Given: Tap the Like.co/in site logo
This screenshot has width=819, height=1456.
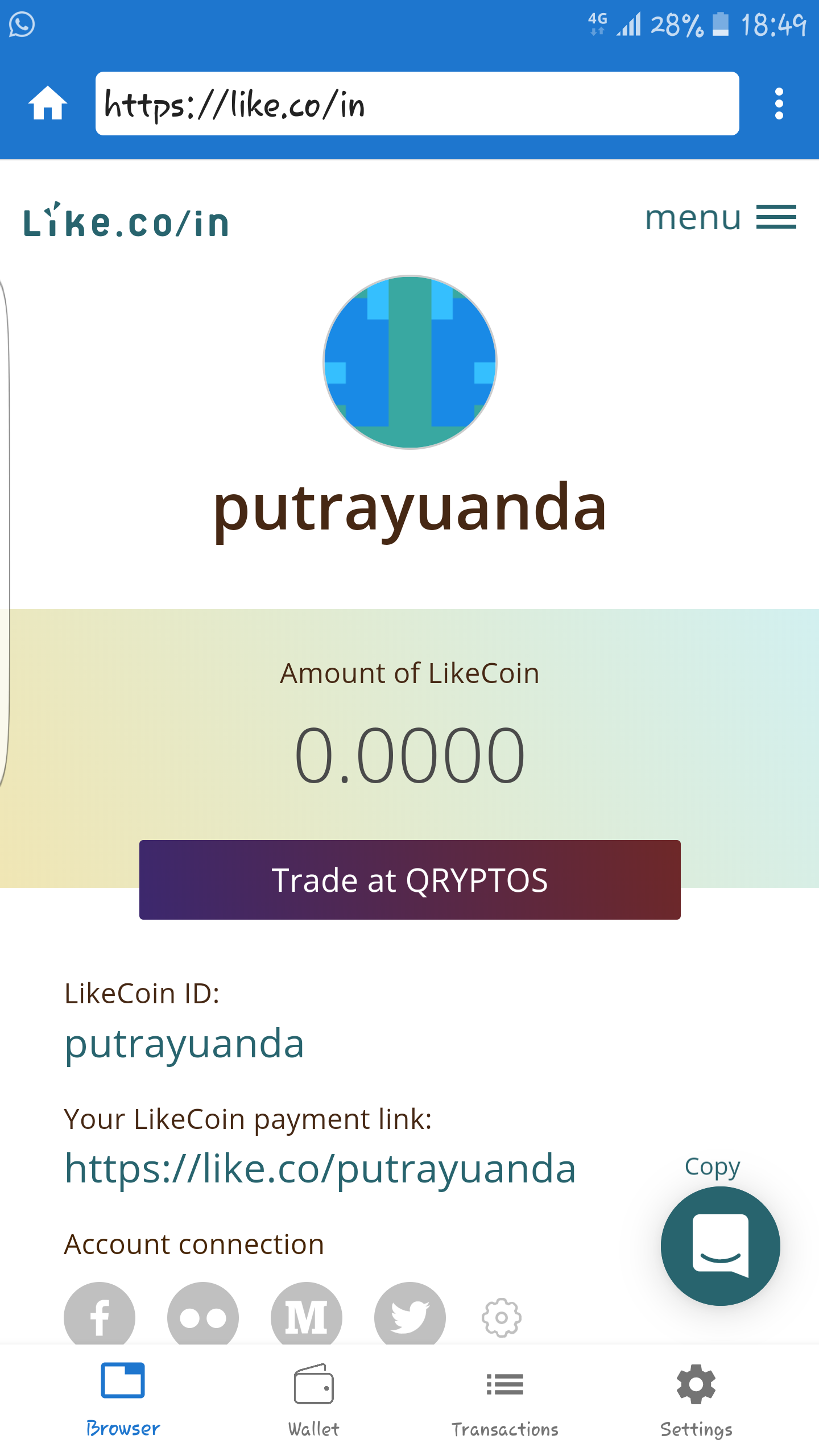Looking at the screenshot, I should click(x=126, y=221).
